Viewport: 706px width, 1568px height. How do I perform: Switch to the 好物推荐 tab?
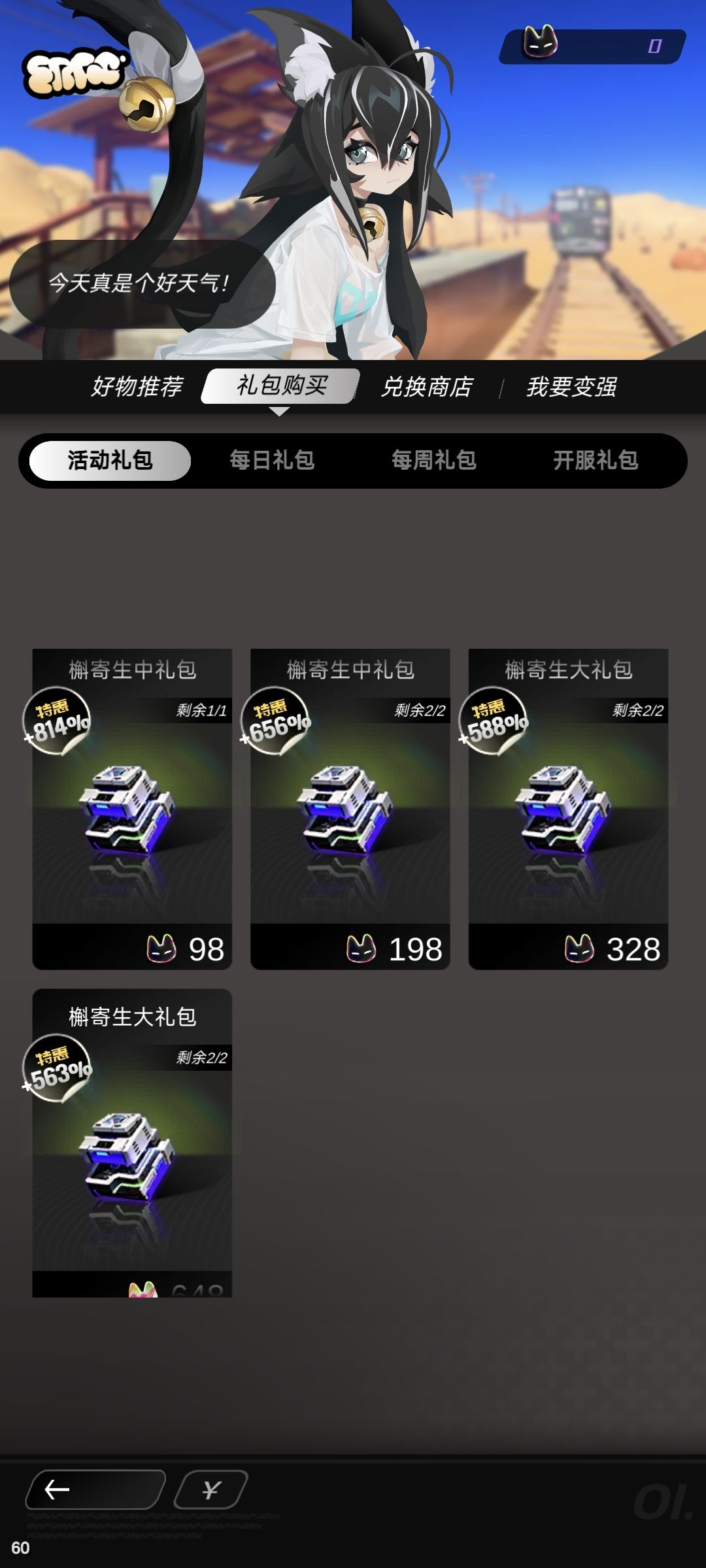[139, 386]
